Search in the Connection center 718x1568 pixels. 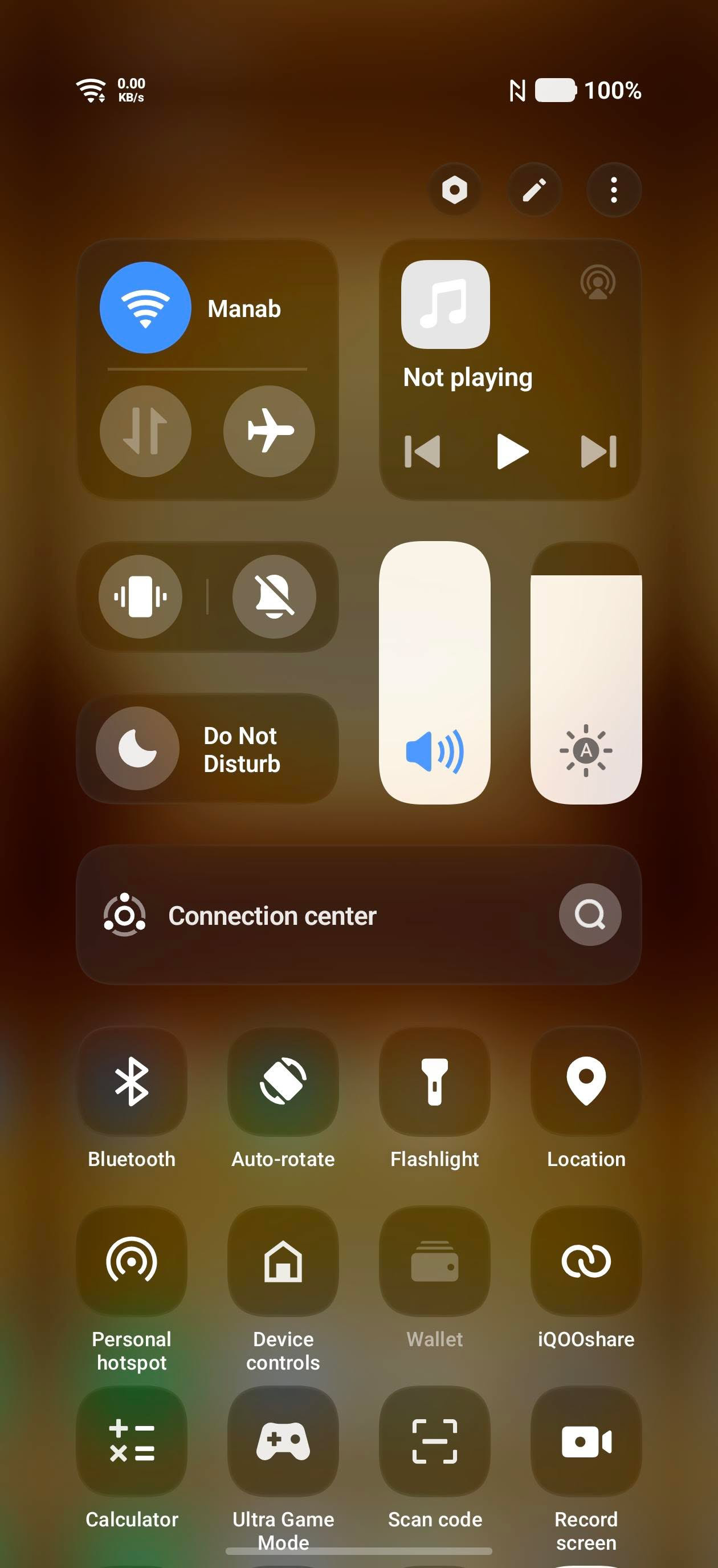coord(590,914)
